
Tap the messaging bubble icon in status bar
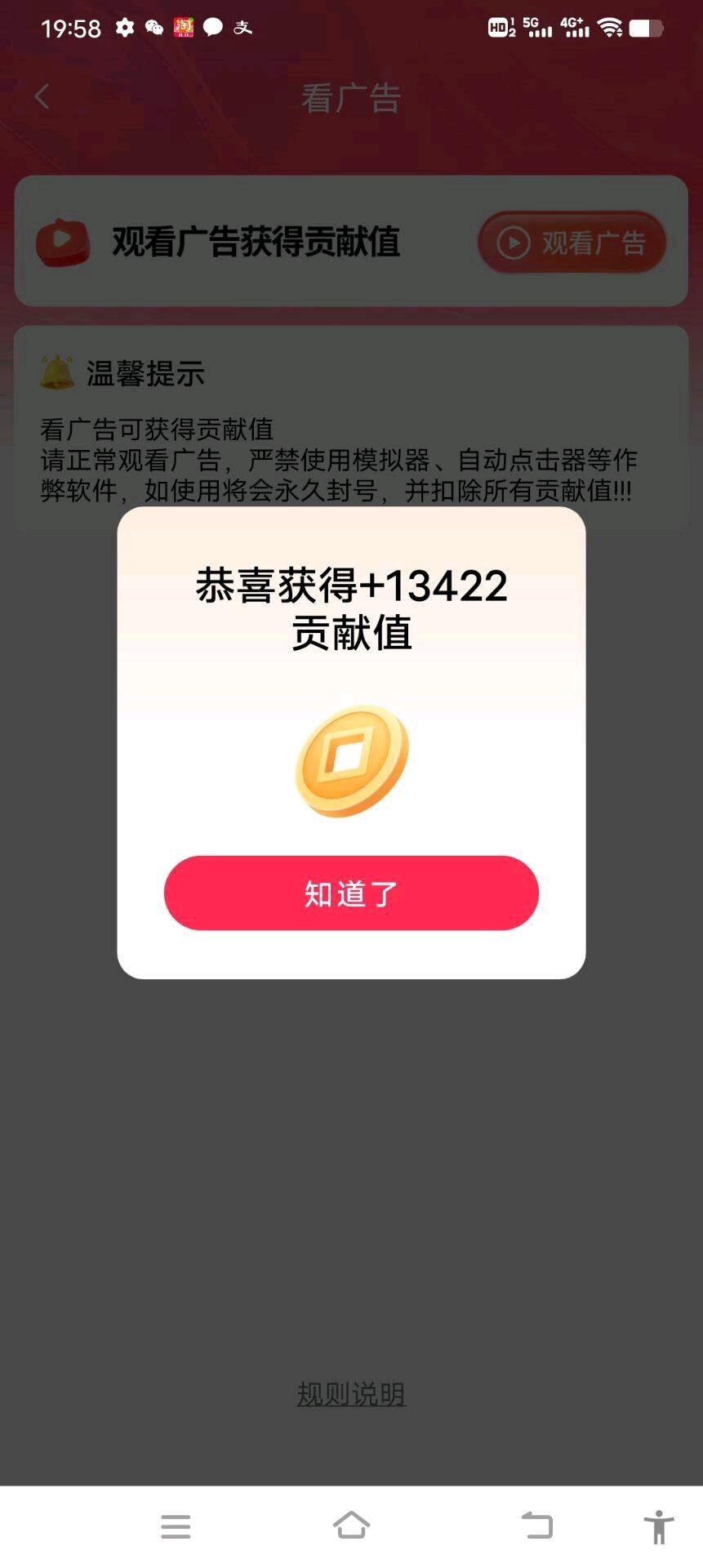coord(212,28)
